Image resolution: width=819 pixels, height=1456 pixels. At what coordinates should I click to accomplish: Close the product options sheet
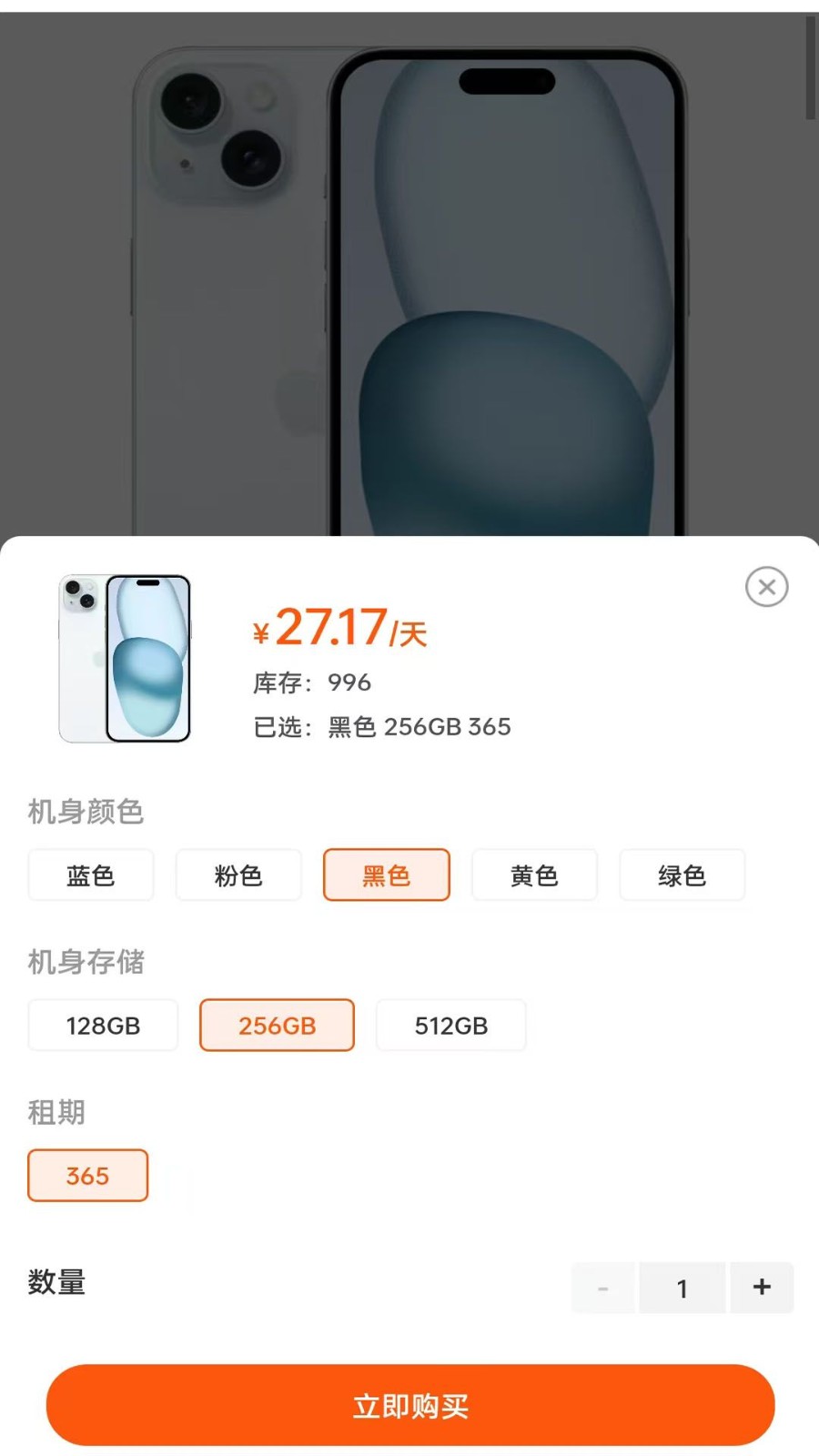pyautogui.click(x=766, y=587)
